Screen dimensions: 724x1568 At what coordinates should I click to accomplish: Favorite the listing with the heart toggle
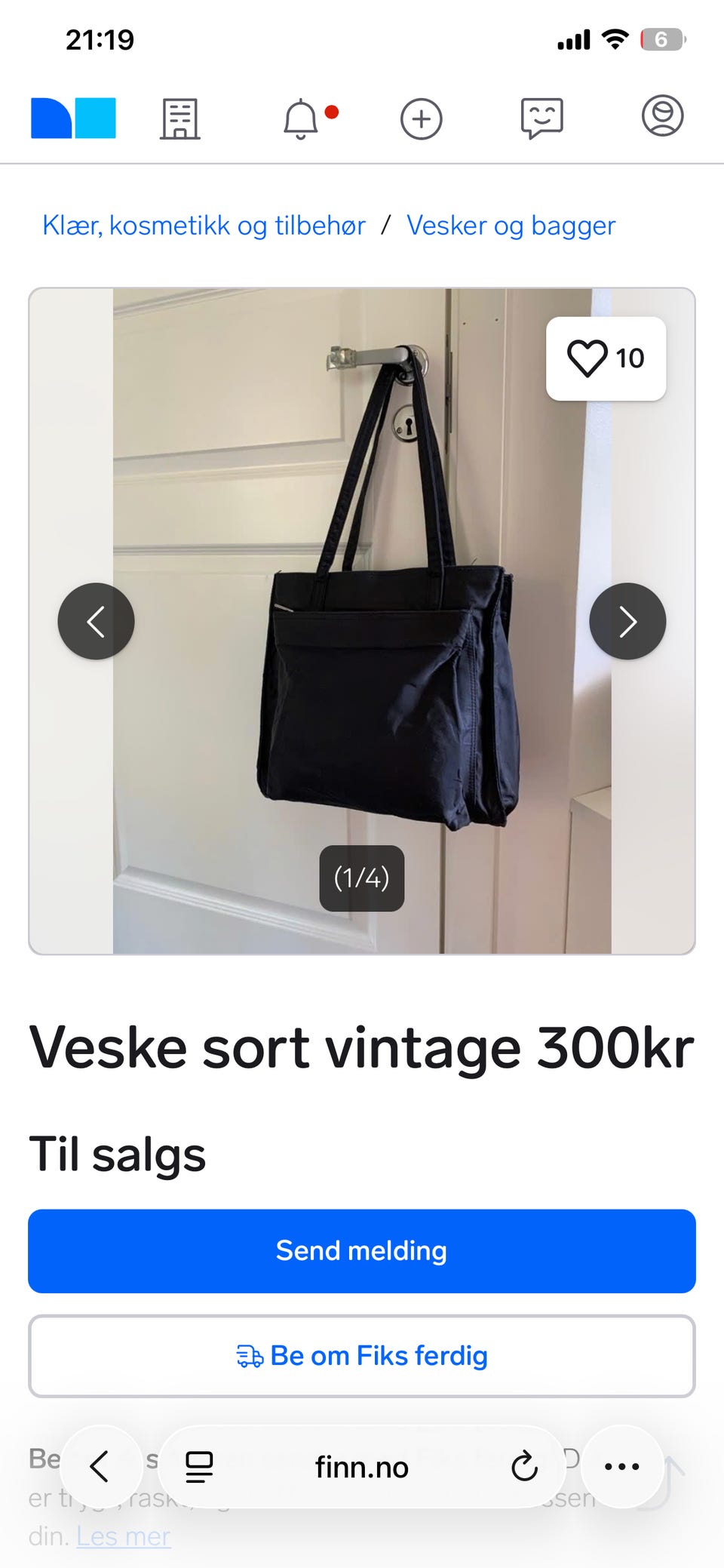pyautogui.click(x=590, y=358)
